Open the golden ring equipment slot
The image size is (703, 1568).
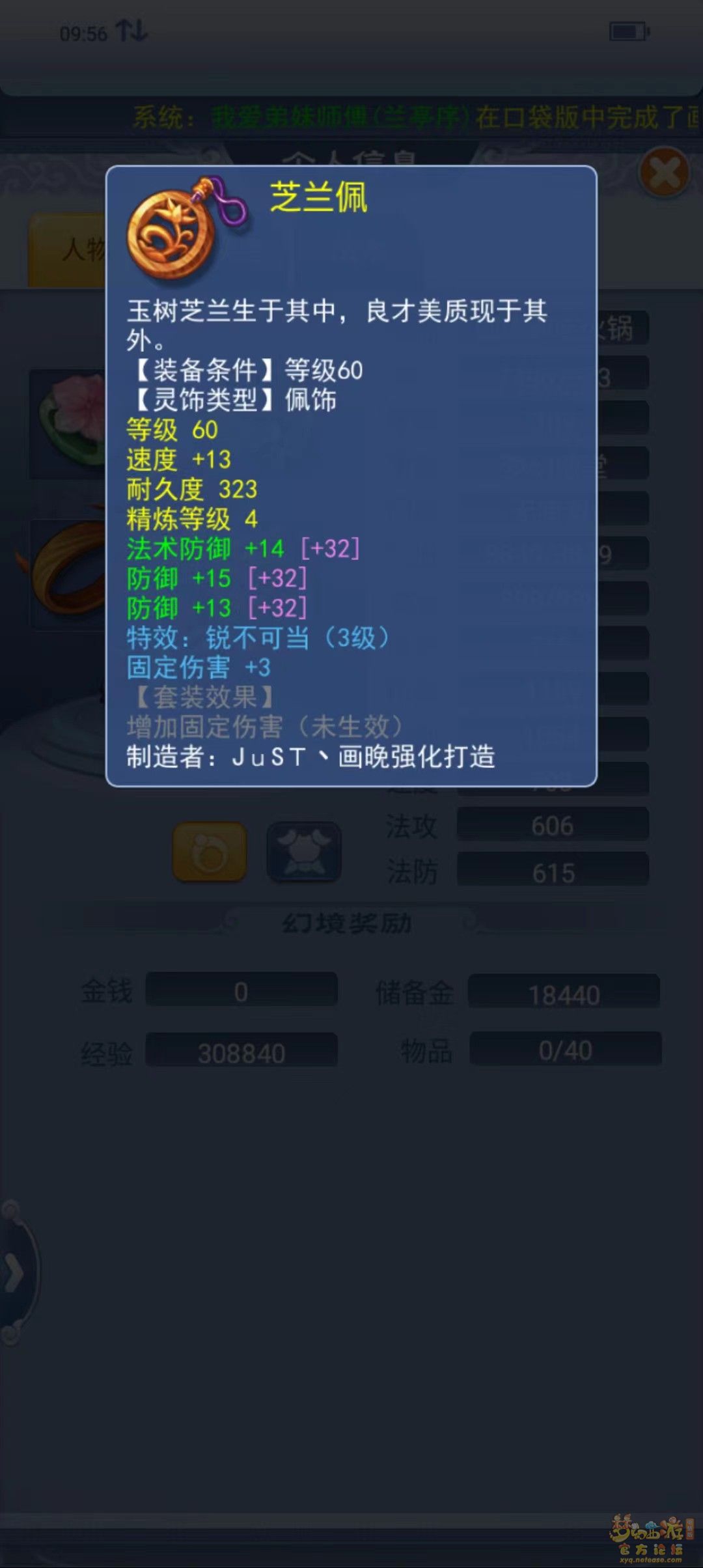68,573
